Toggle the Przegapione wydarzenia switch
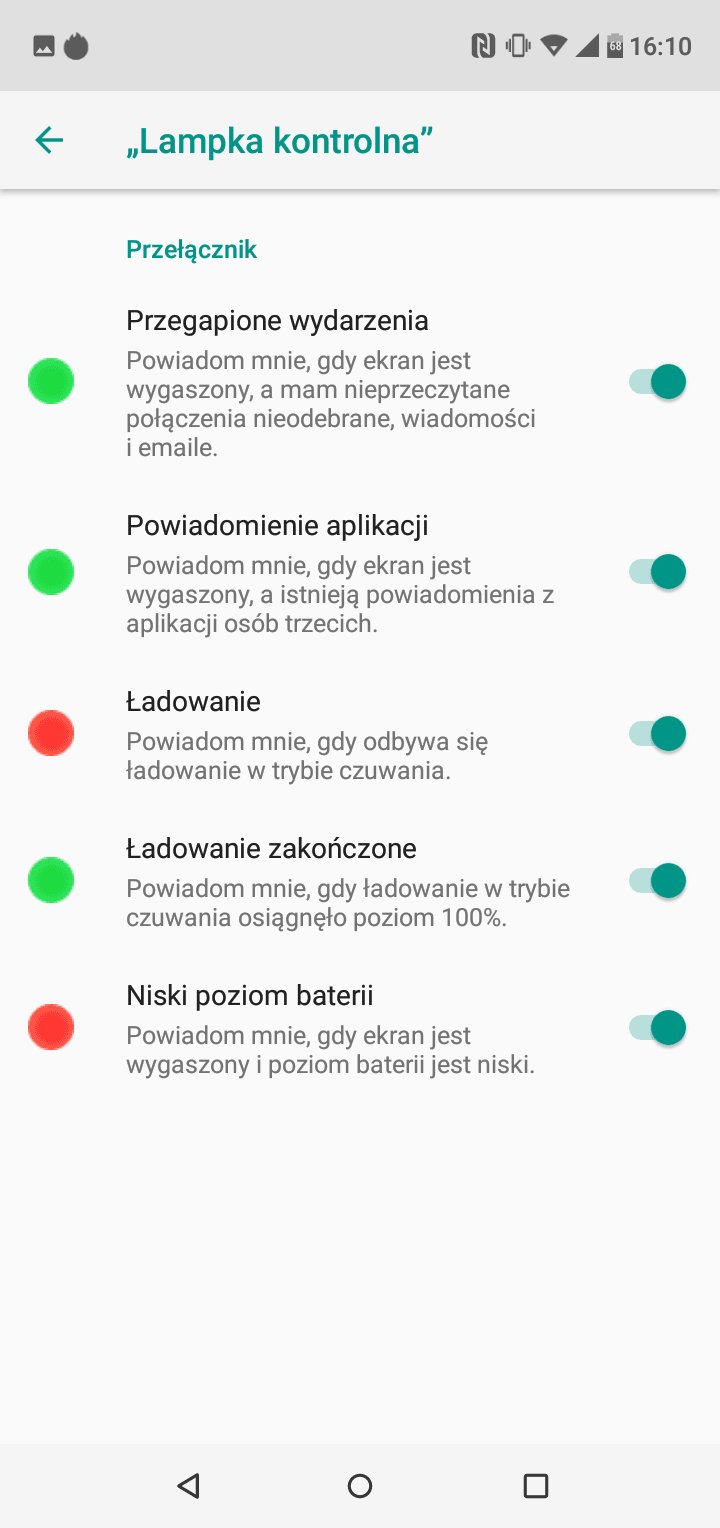 coord(657,381)
